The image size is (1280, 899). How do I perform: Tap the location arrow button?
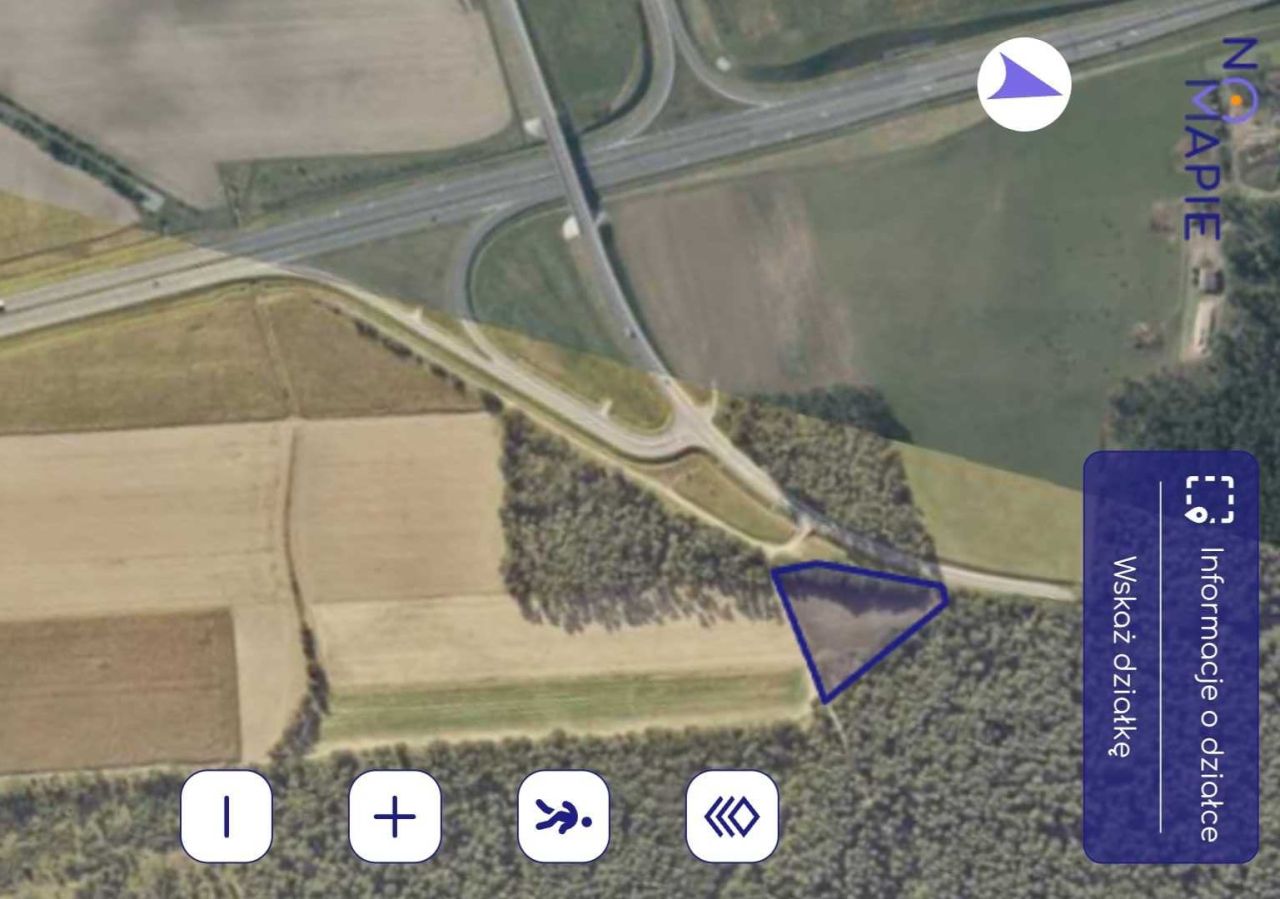tap(1024, 85)
